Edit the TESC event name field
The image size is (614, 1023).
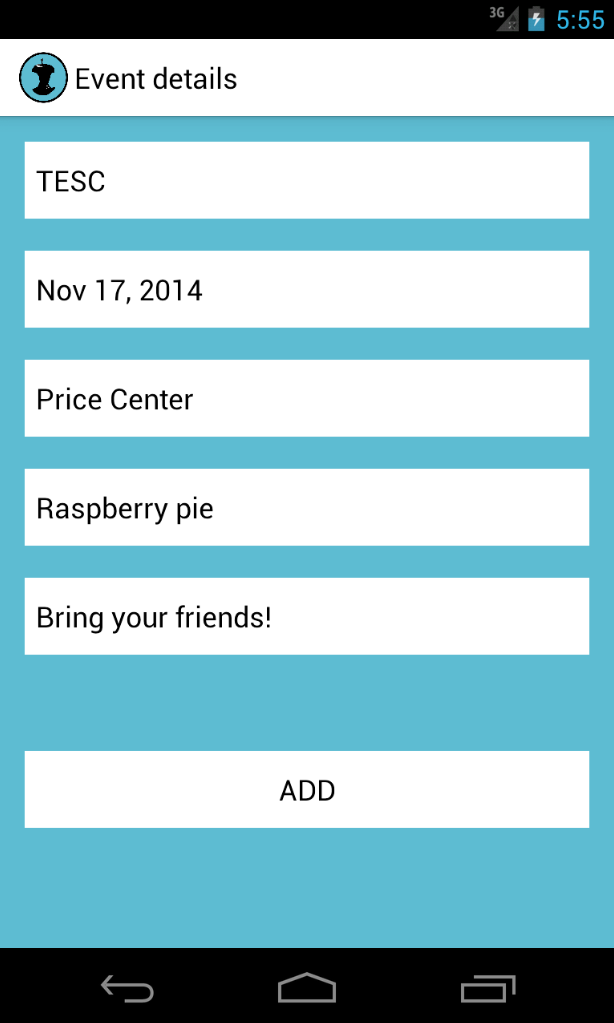(306, 180)
